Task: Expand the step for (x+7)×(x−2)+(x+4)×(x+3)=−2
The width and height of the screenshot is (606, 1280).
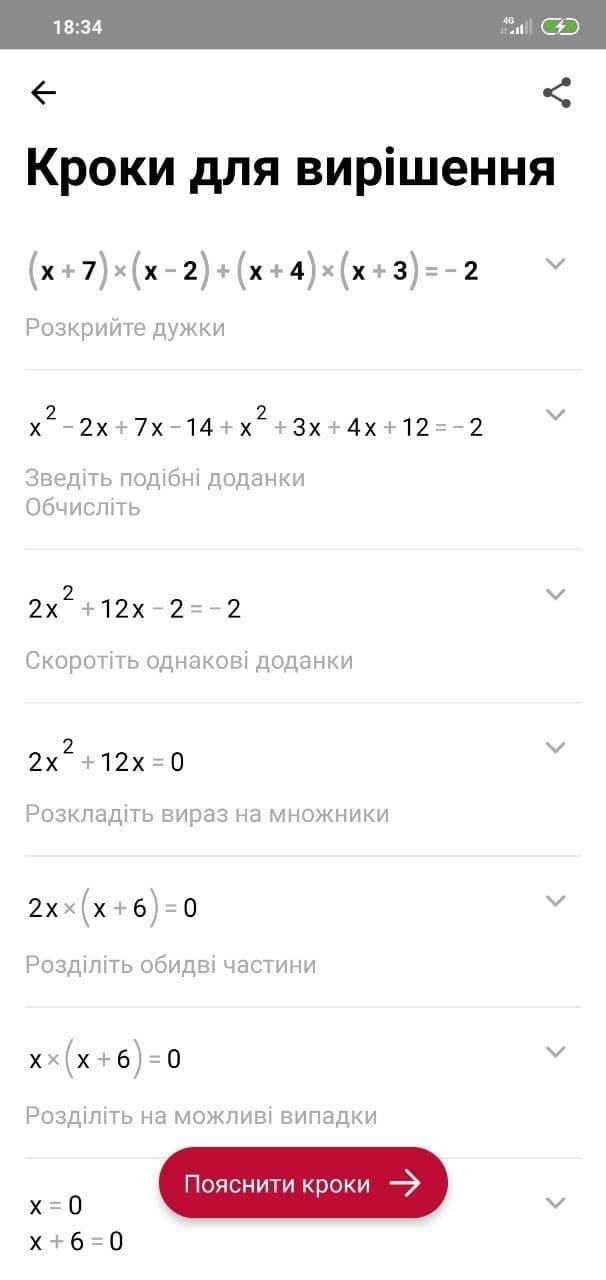Action: point(555,264)
